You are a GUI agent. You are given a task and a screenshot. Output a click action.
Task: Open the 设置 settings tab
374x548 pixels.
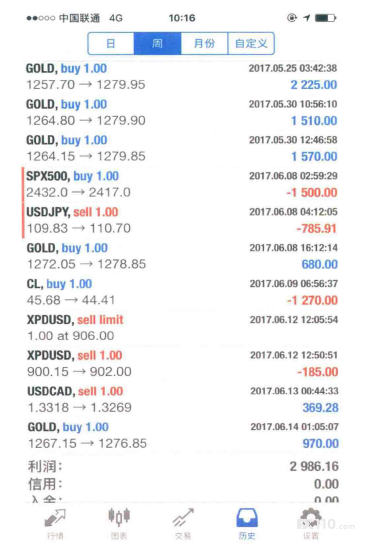coord(311,524)
